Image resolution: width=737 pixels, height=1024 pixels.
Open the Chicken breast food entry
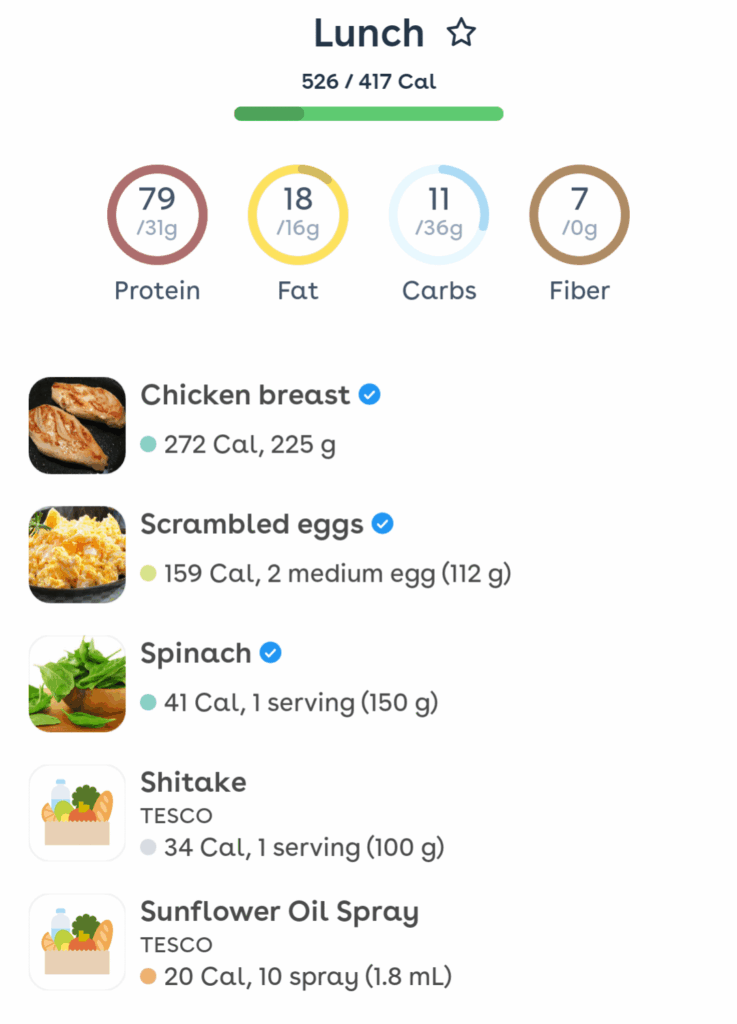[x=246, y=395]
